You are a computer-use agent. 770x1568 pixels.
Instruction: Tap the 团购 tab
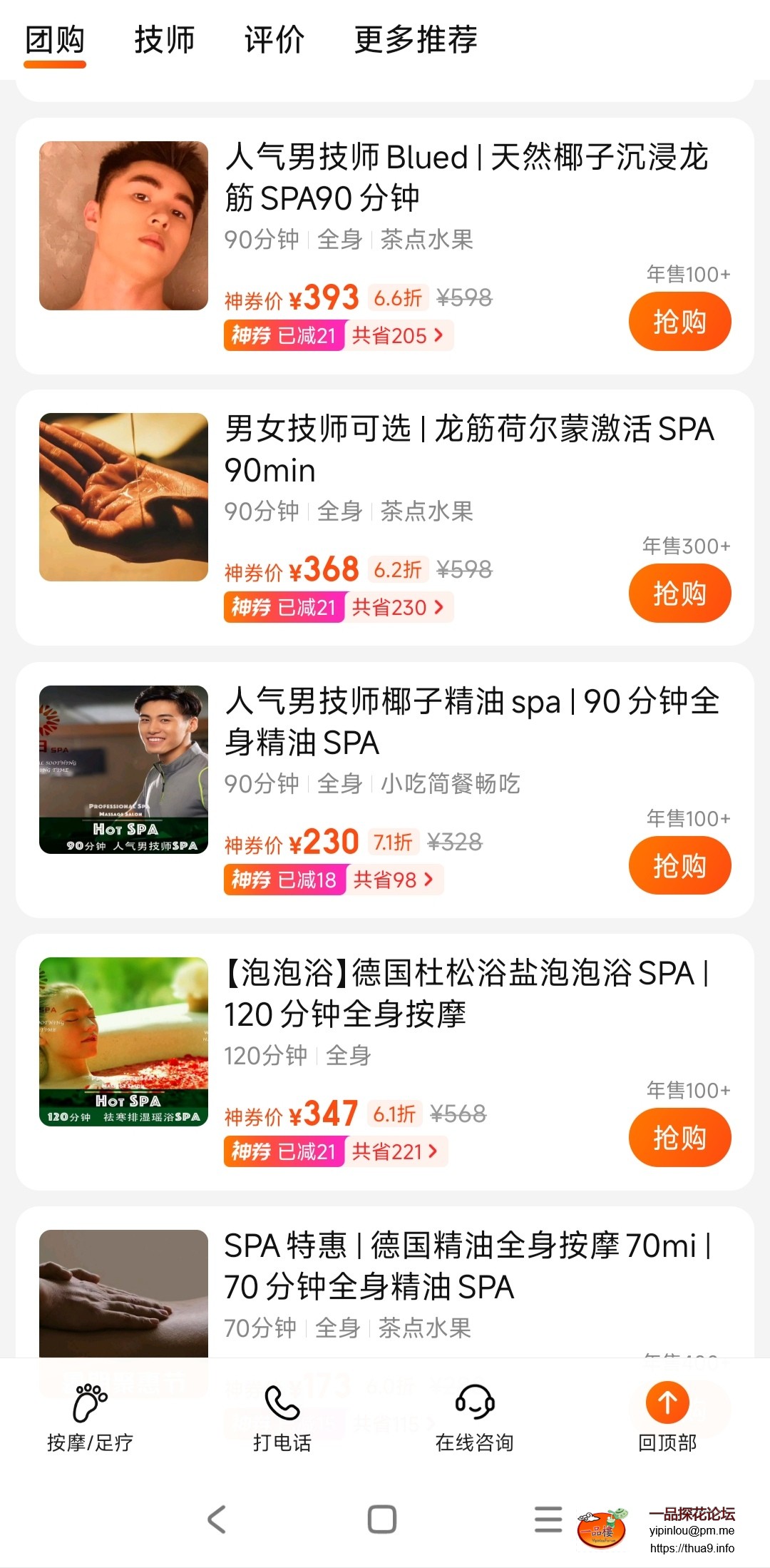pyautogui.click(x=55, y=40)
